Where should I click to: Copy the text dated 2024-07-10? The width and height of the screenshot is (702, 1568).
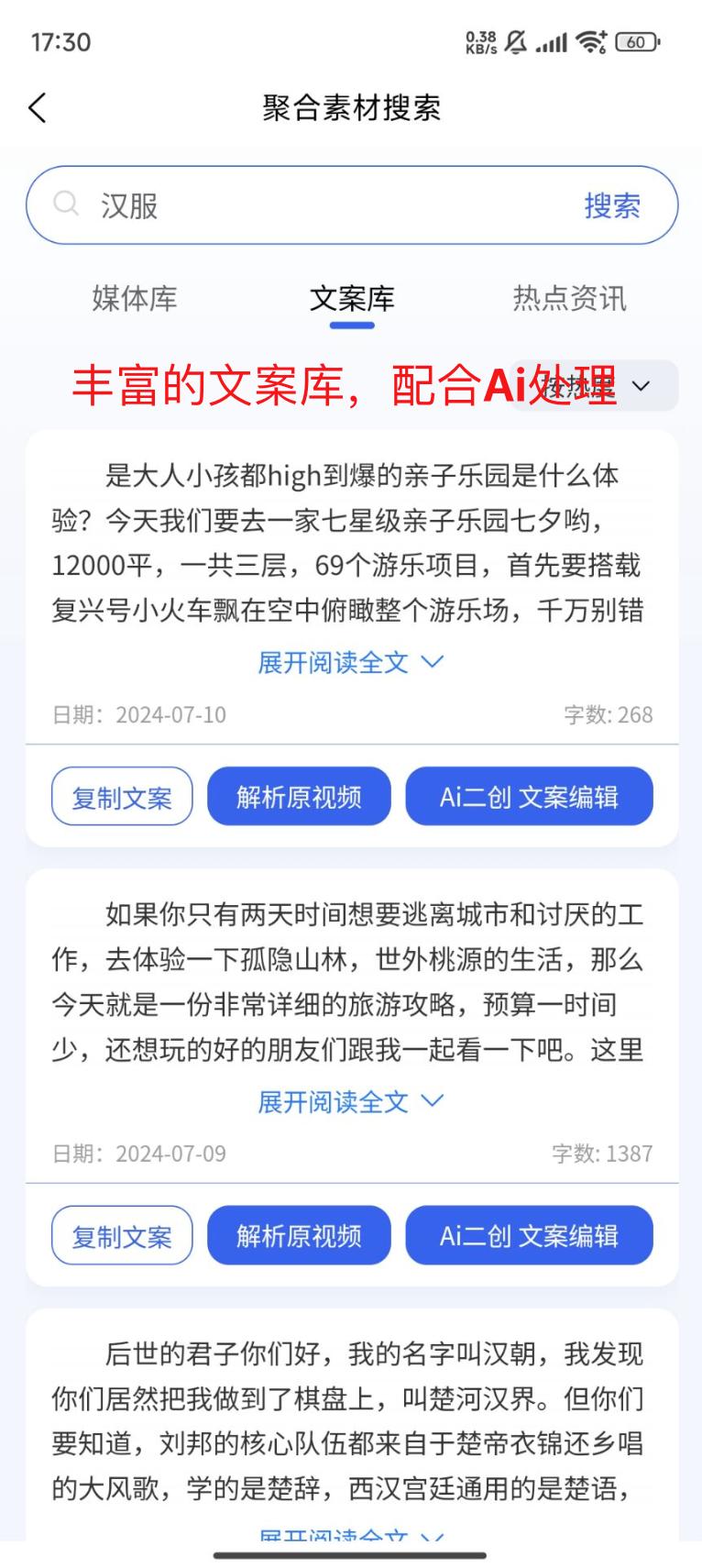pos(122,797)
